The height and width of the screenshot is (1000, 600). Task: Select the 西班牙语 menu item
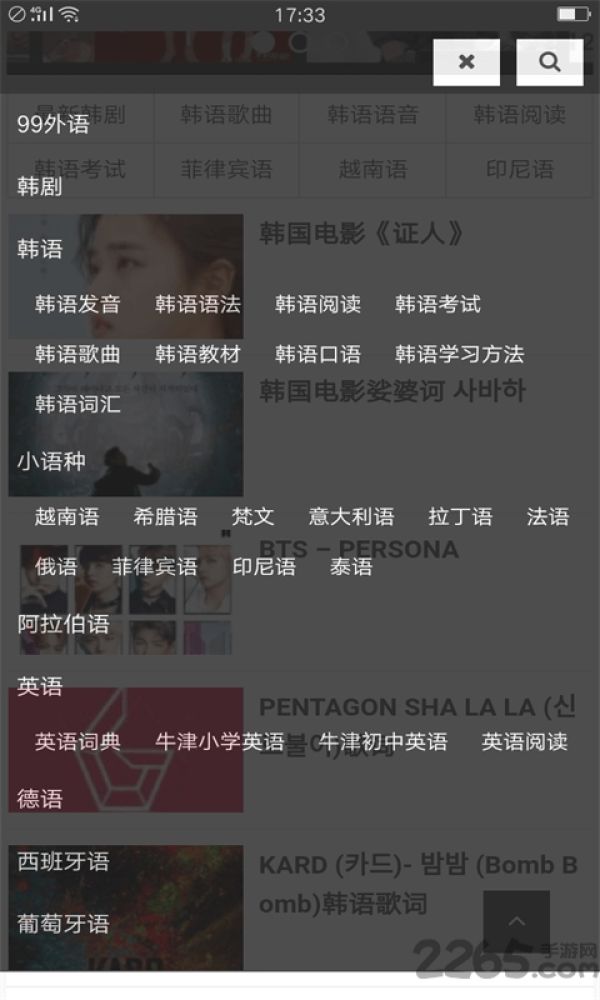point(63,861)
